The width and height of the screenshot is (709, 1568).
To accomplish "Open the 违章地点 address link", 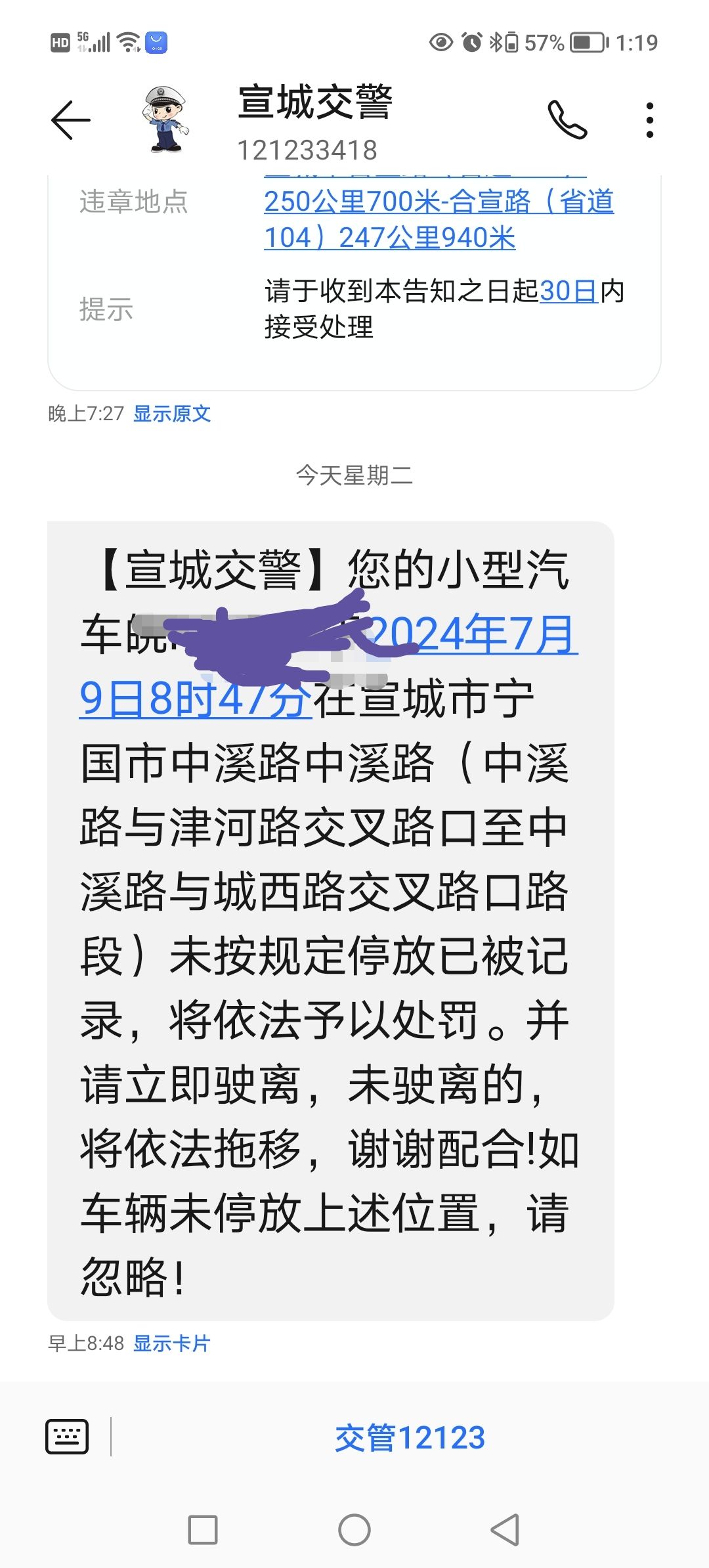I will point(438,219).
